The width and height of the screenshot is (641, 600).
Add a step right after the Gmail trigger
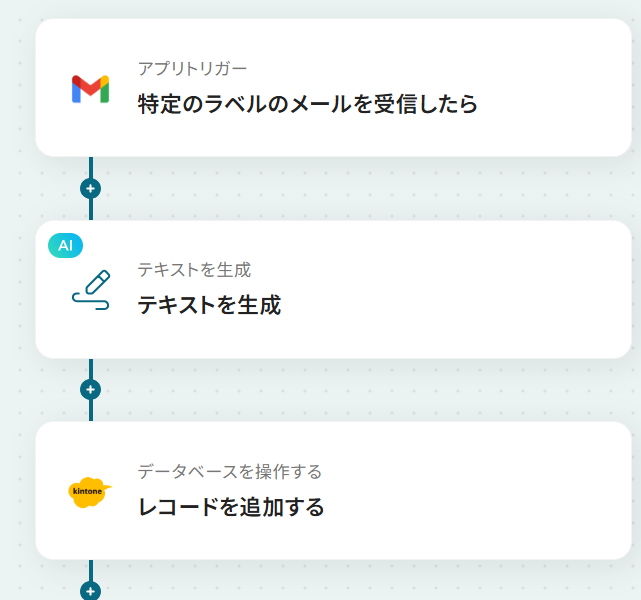91,188
